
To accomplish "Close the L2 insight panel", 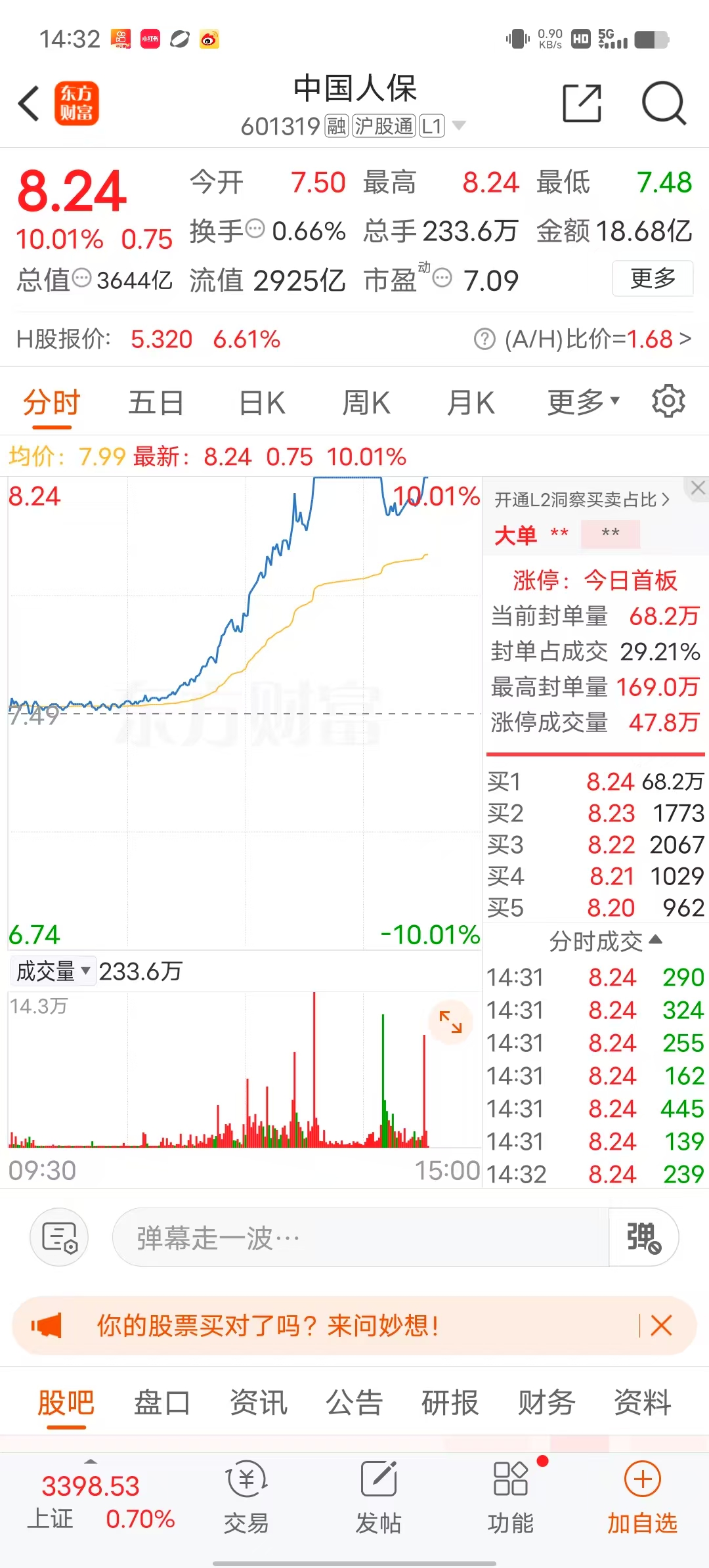I will coord(698,488).
